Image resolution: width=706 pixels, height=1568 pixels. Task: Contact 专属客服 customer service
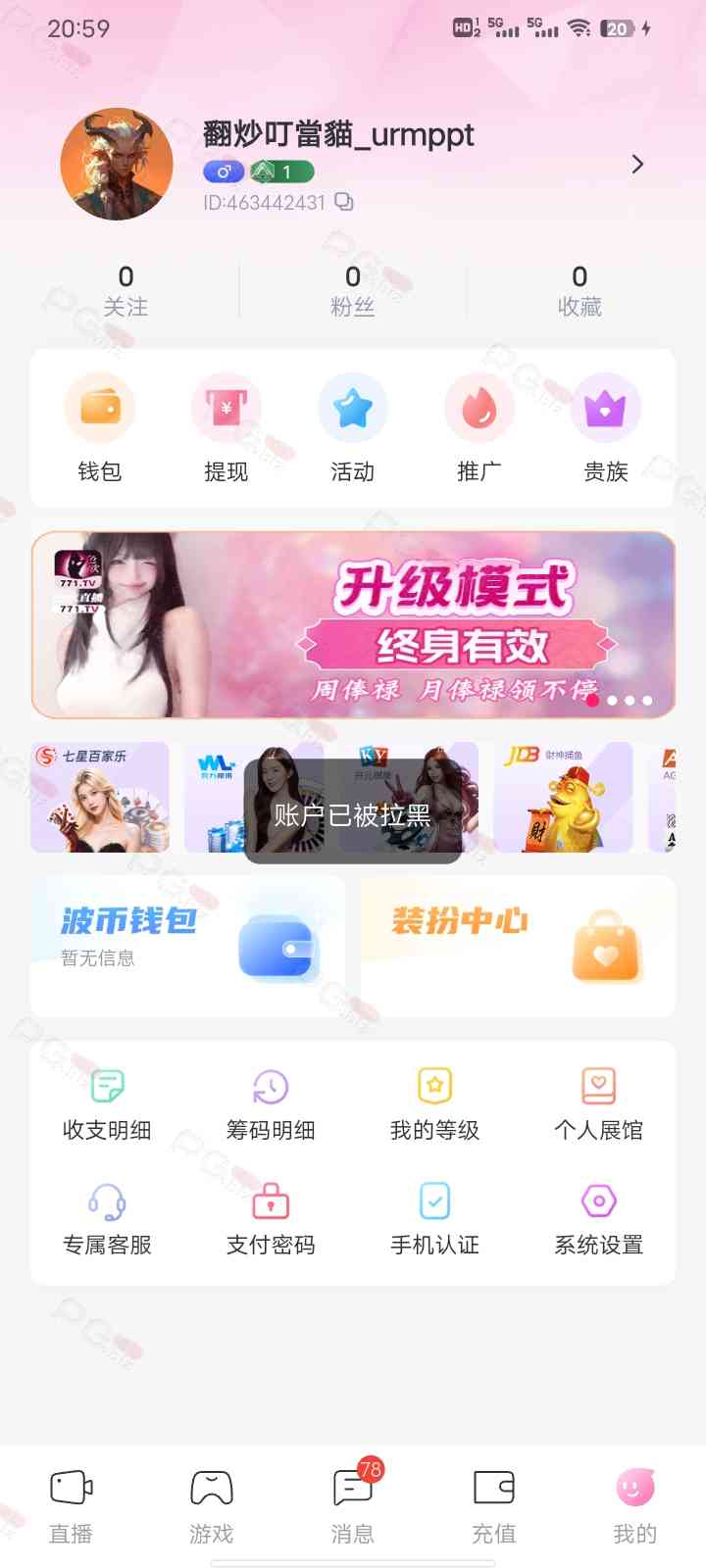(107, 1219)
